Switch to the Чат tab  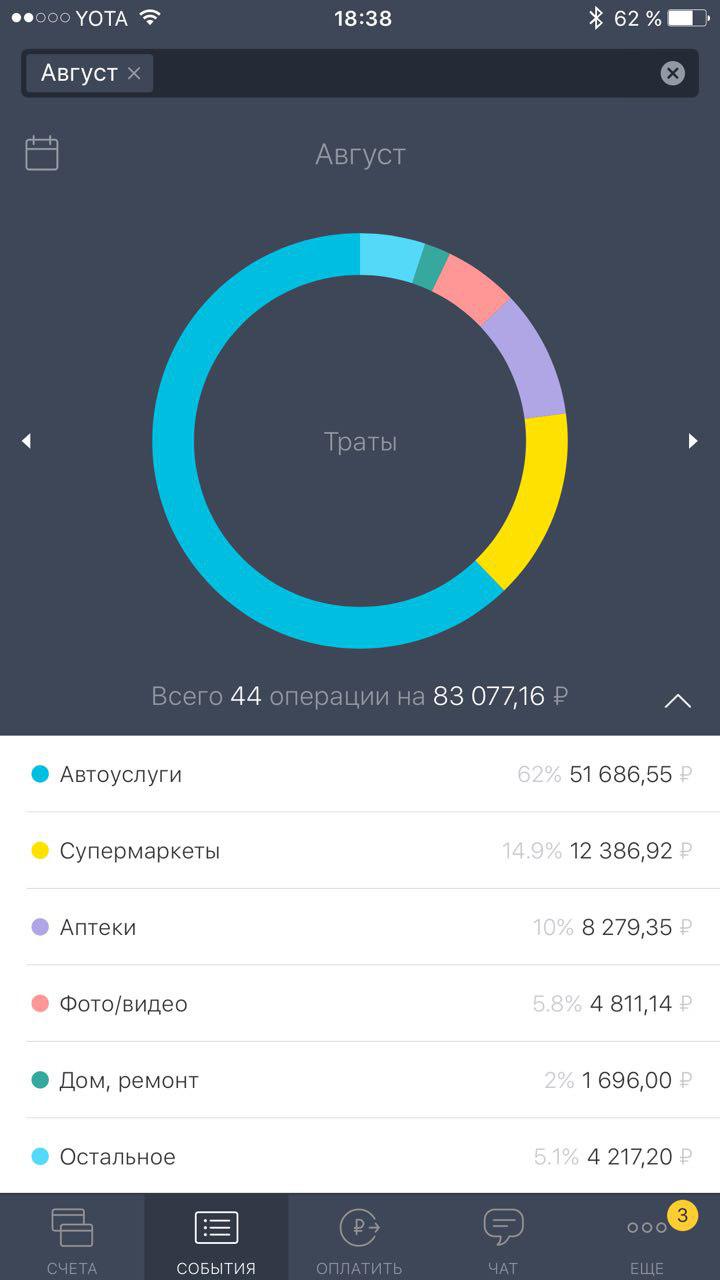503,1238
